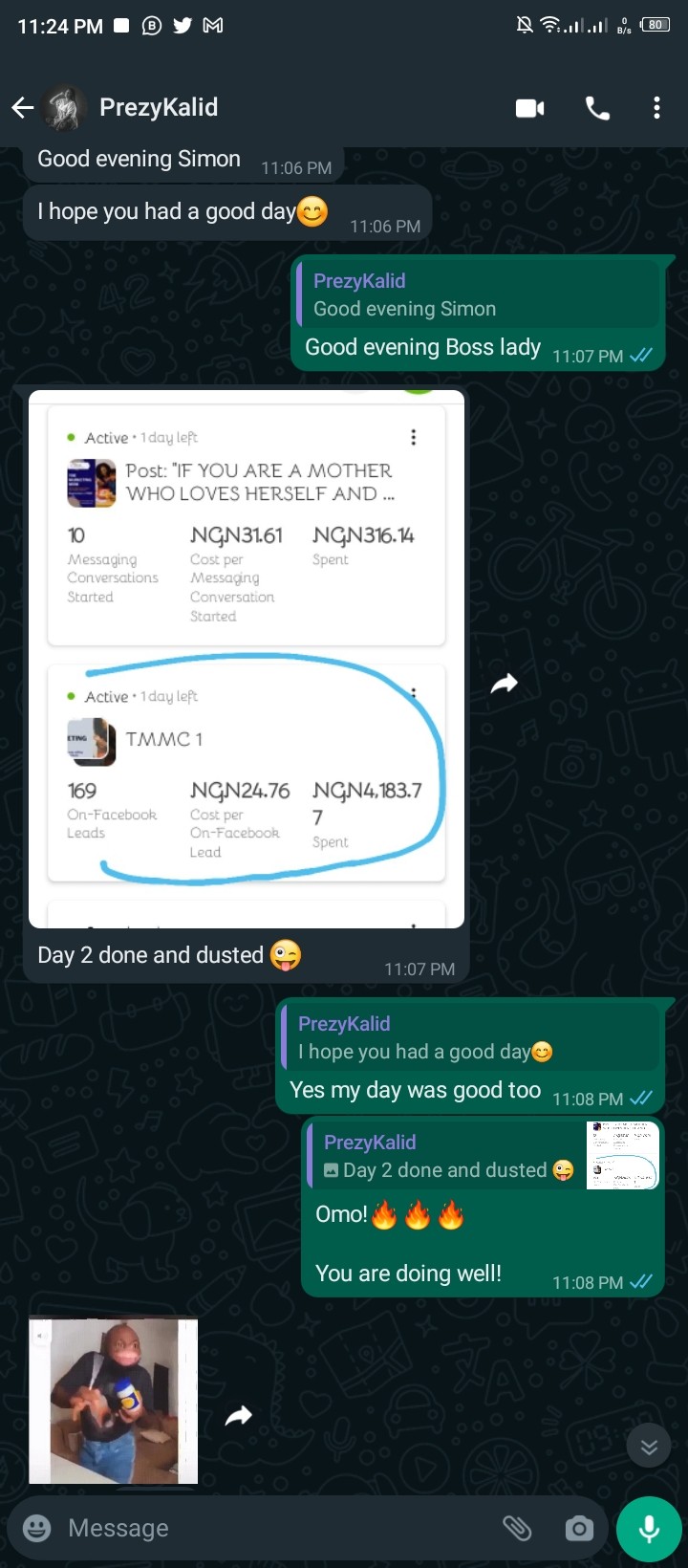Forward the ad stats screenshot
The width and height of the screenshot is (688, 1568).
click(x=504, y=684)
